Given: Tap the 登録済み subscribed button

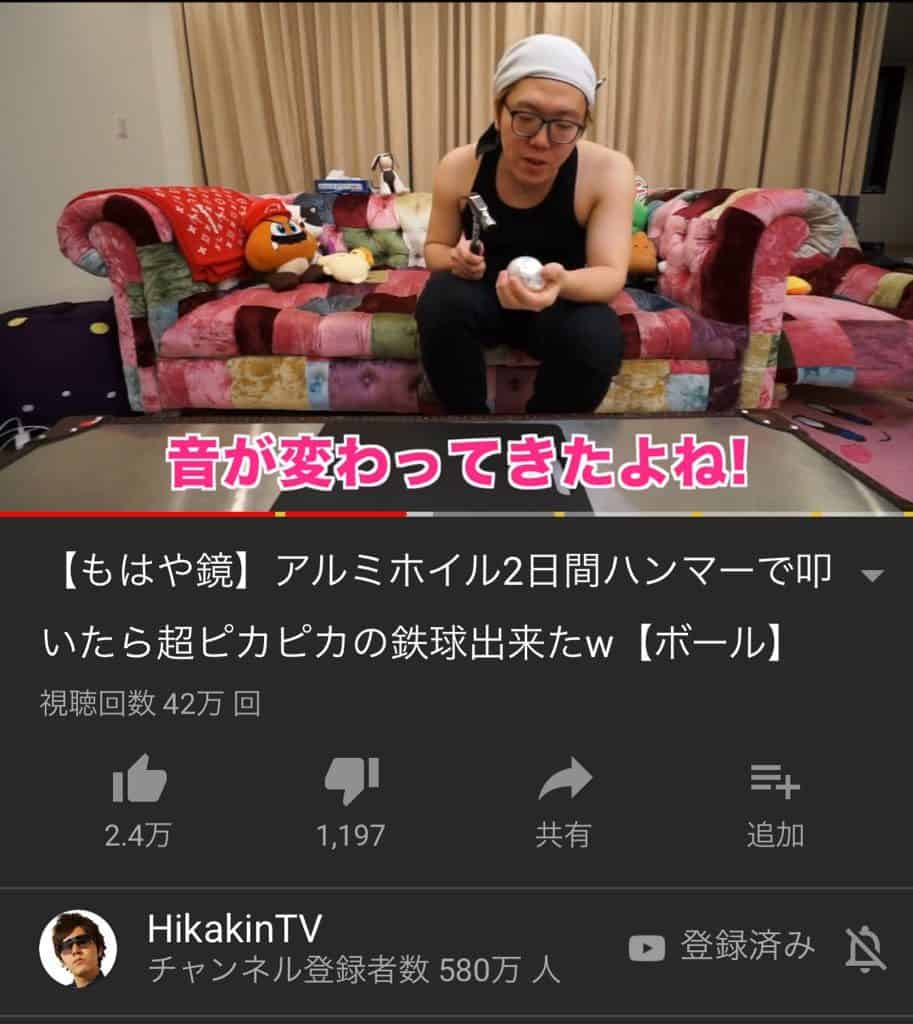Looking at the screenshot, I should (x=722, y=946).
